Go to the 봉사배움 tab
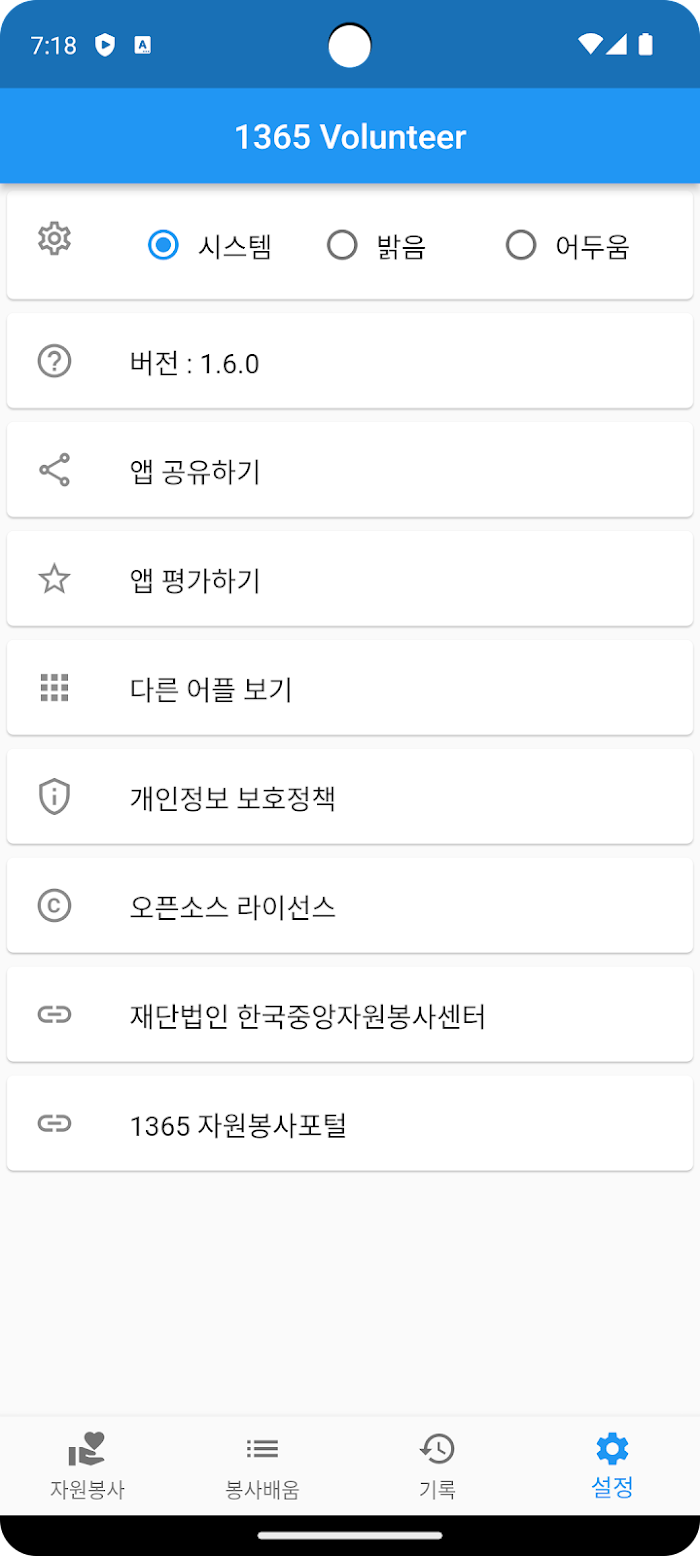Screen dimensions: 700x1556 point(262,1465)
